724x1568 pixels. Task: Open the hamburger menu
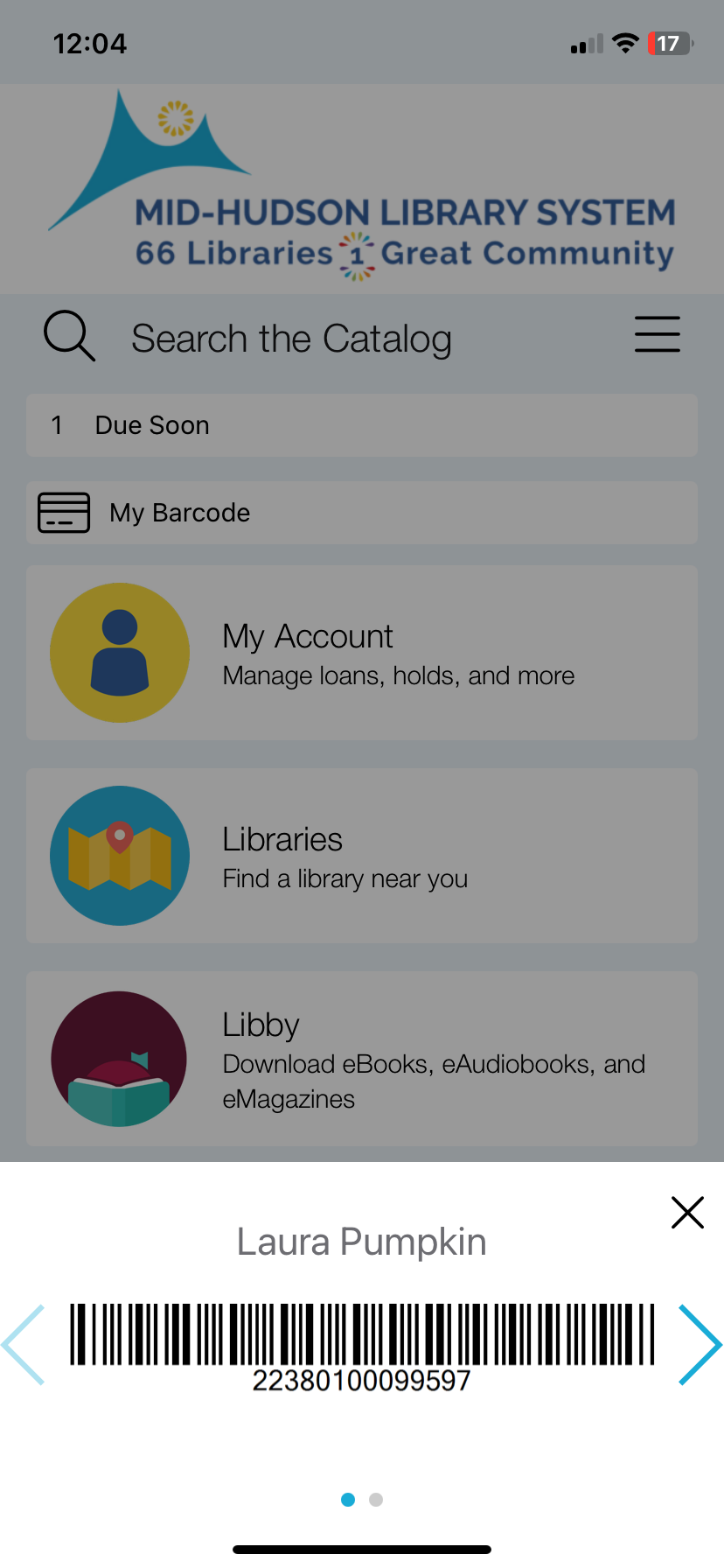click(657, 334)
